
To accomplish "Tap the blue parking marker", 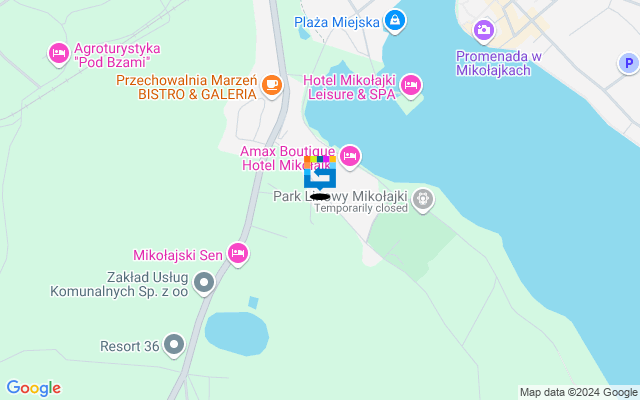I will 629,63.
